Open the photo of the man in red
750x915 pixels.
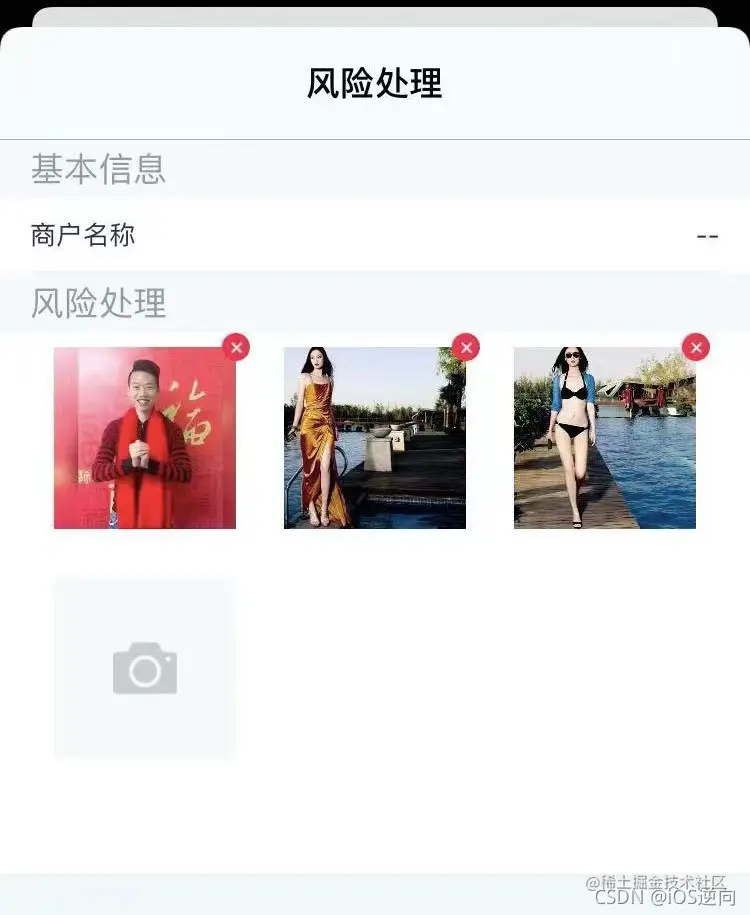pos(145,437)
